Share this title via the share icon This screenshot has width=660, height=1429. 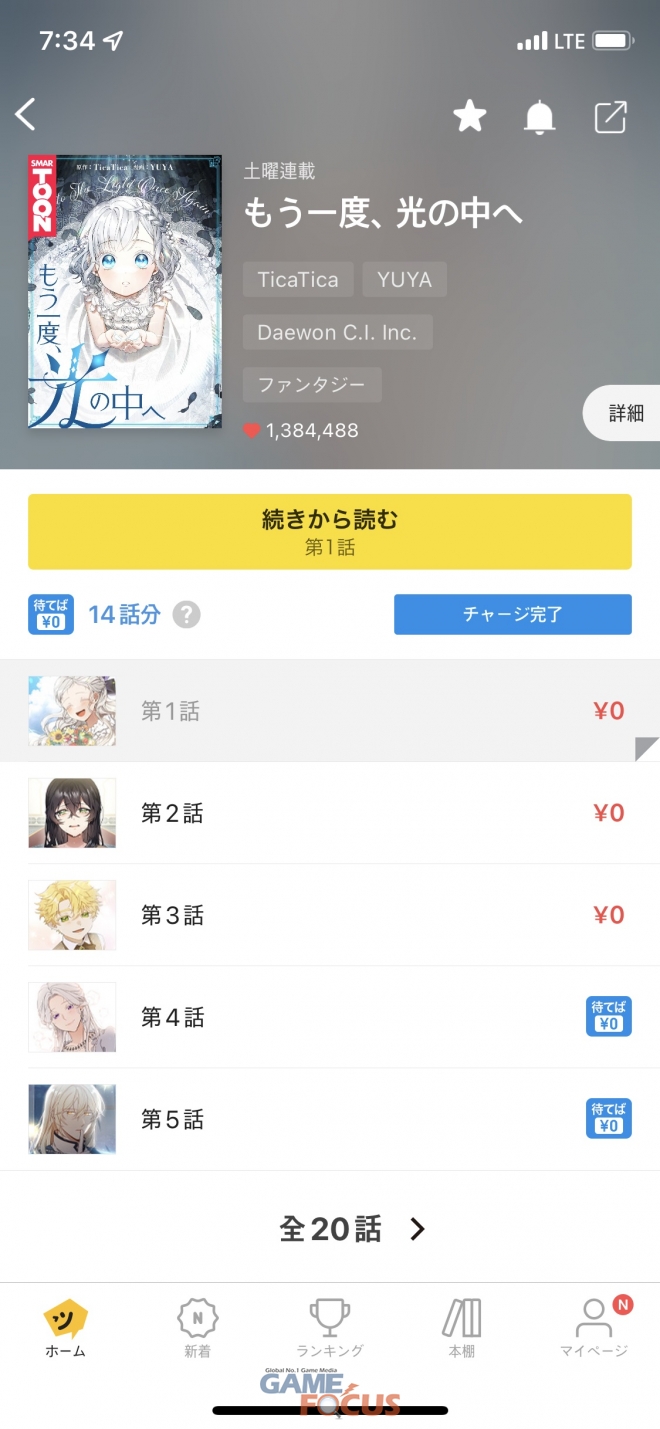(610, 117)
